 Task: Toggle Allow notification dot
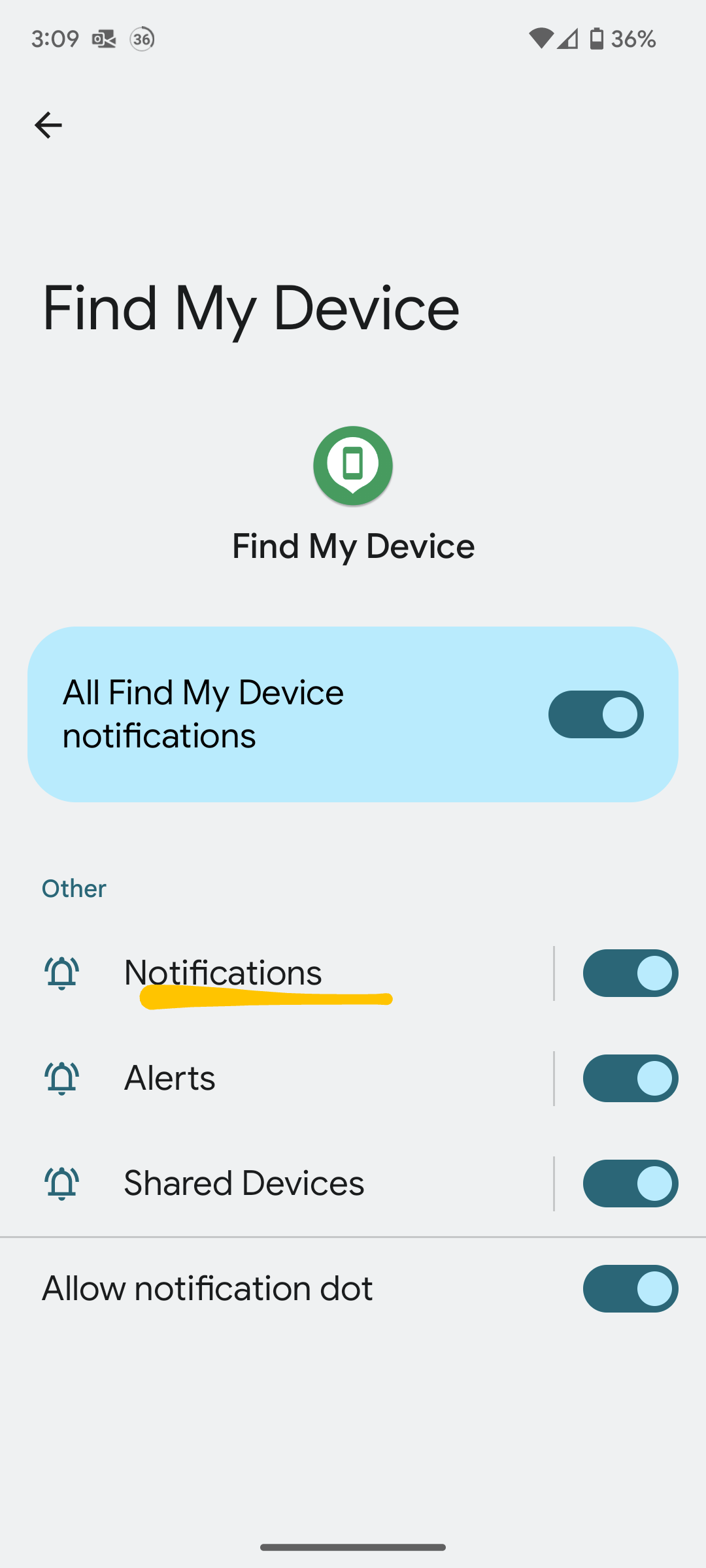630,1288
